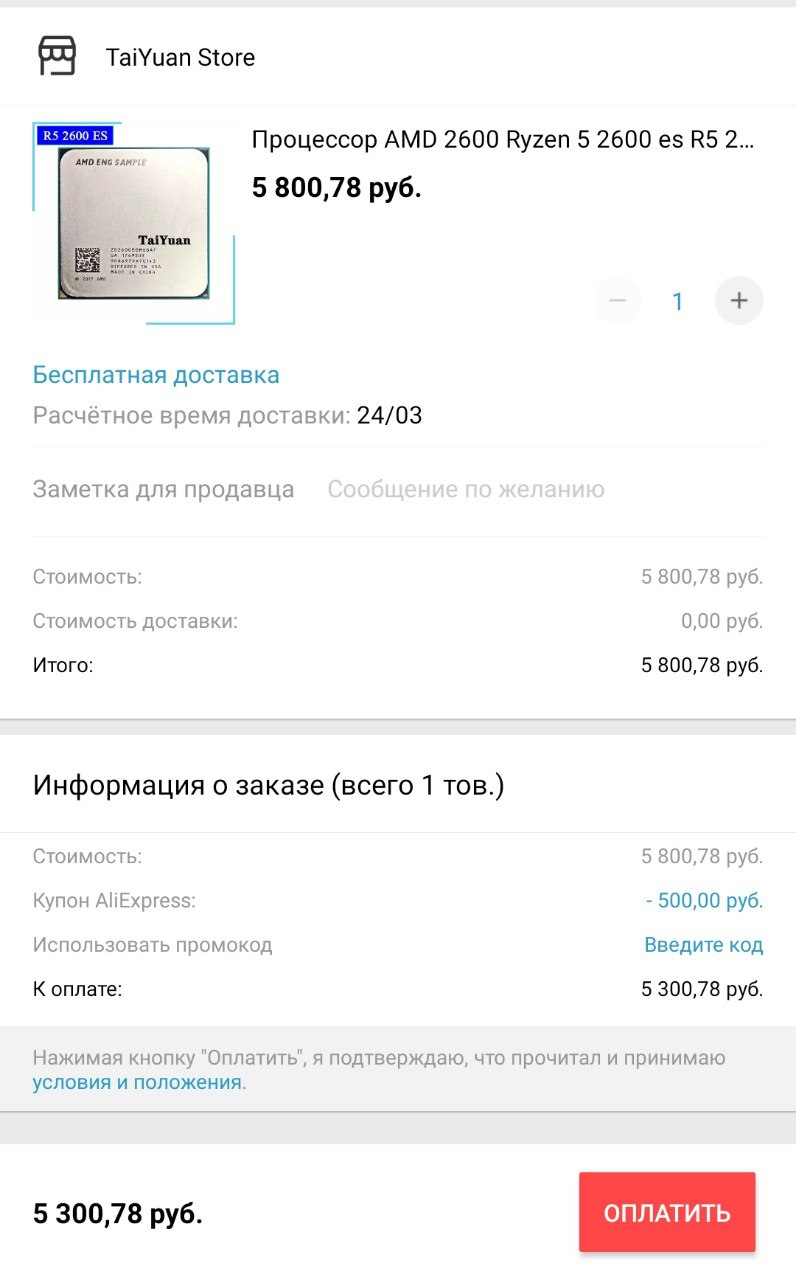This screenshot has height=1280, width=796.
Task: Tap the red ОПЛАТИТЬ button
Action: 667,1213
